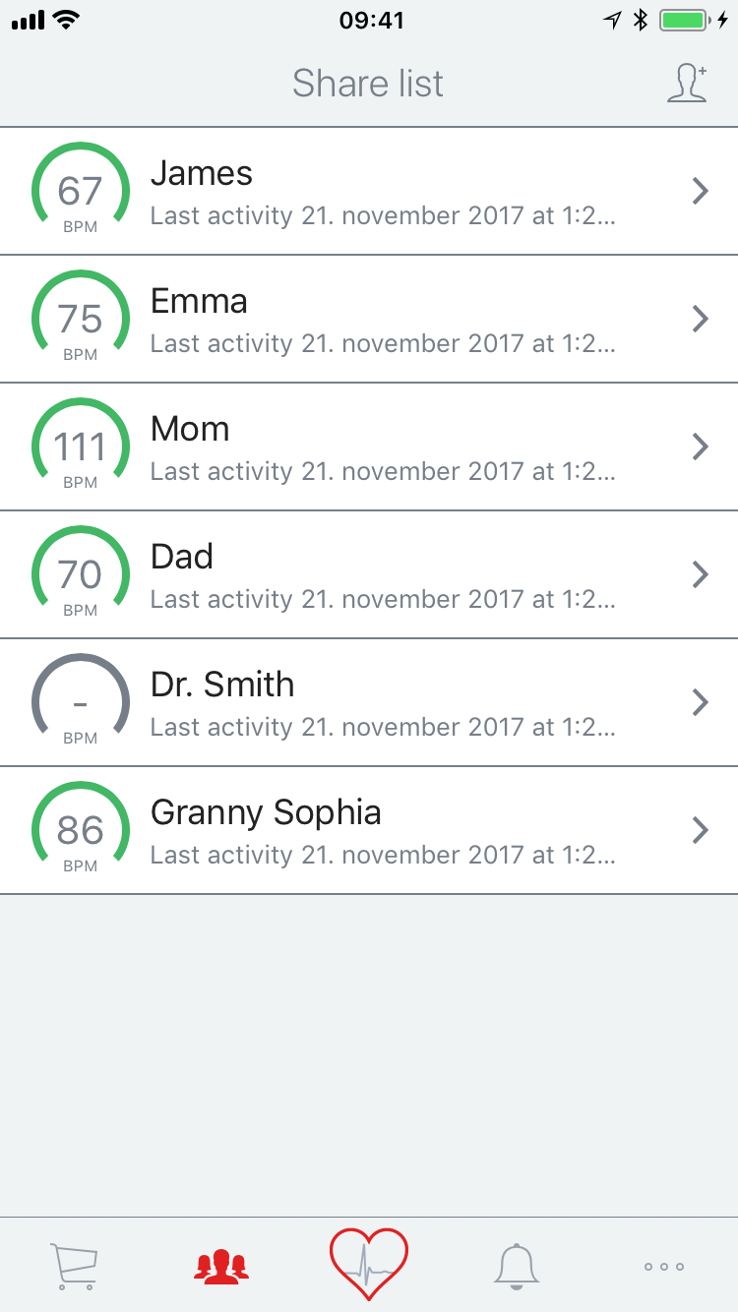Open James's shared heart rate details
The width and height of the screenshot is (738, 1312).
(369, 191)
